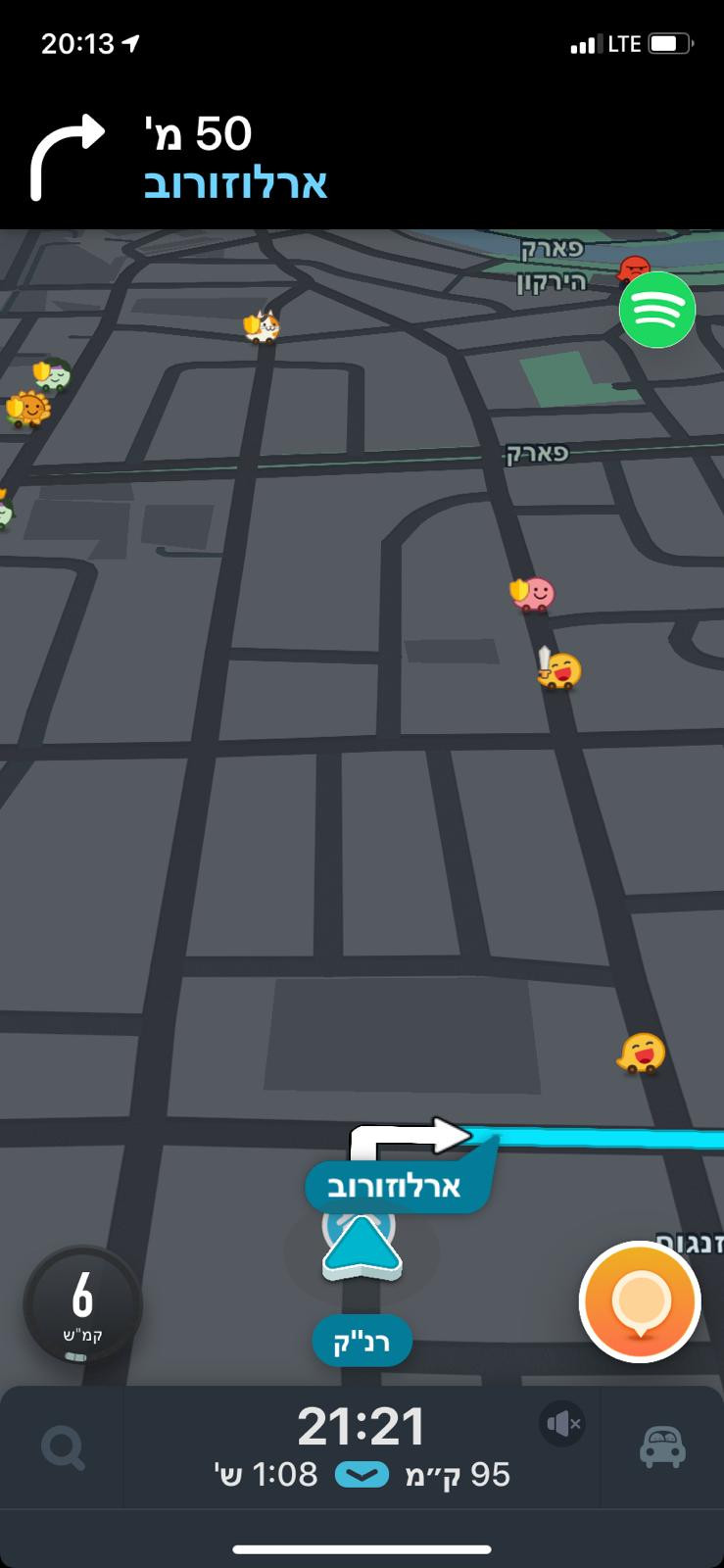This screenshot has height=1568, width=724.
Task: Tap the Wazer holding a sword
Action: tap(559, 670)
